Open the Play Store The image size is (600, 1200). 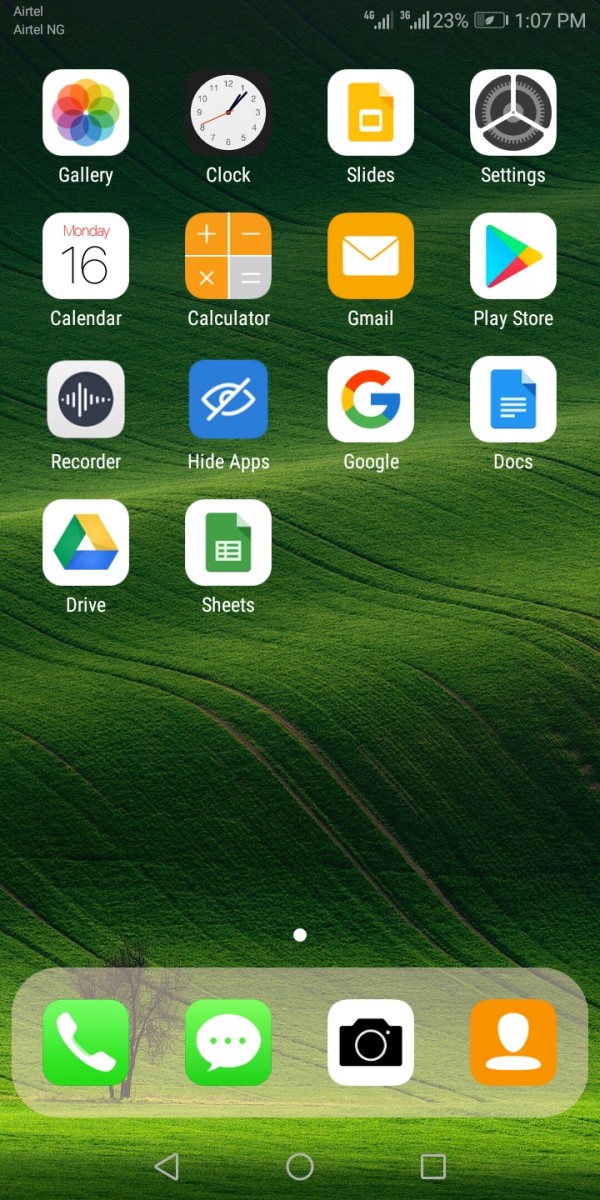click(513, 256)
